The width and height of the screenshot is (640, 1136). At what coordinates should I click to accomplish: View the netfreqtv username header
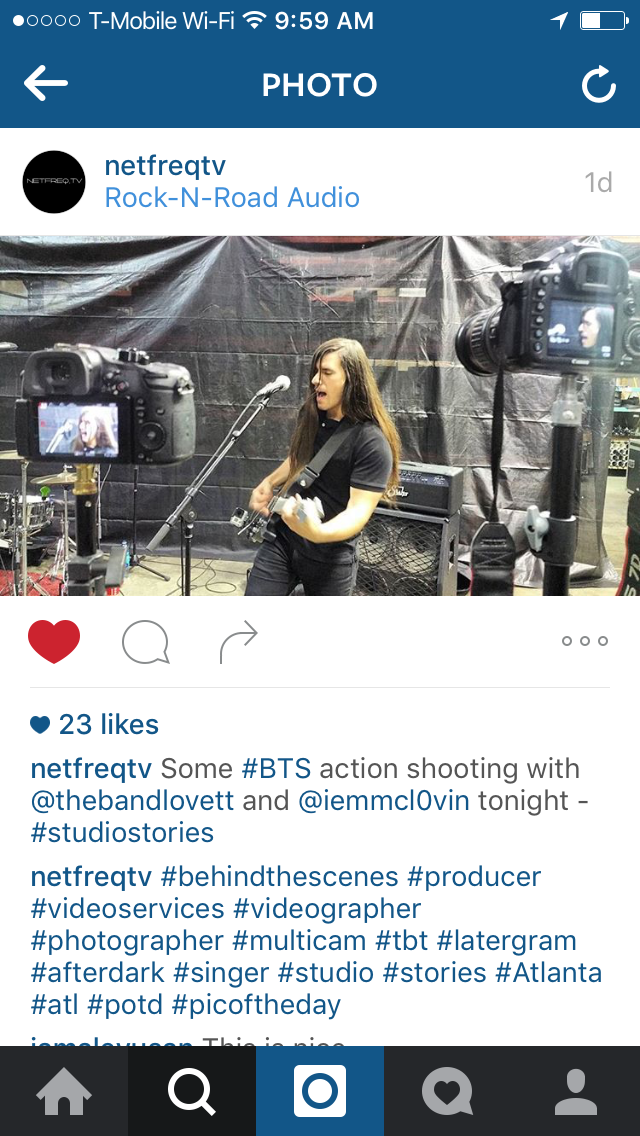(165, 167)
